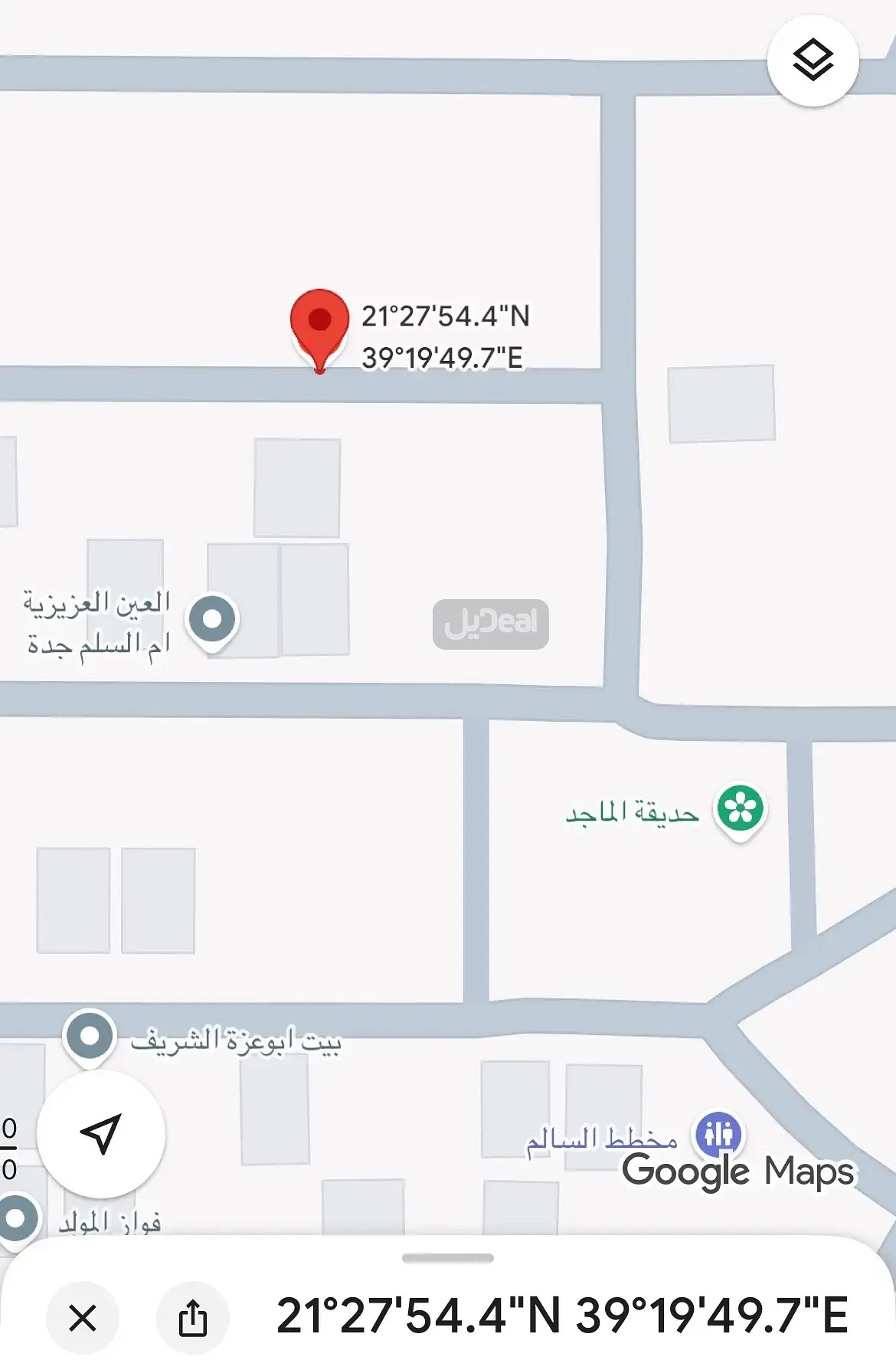Tap the navigation arrow location button
The height and width of the screenshot is (1360, 896).
pyautogui.click(x=100, y=1133)
